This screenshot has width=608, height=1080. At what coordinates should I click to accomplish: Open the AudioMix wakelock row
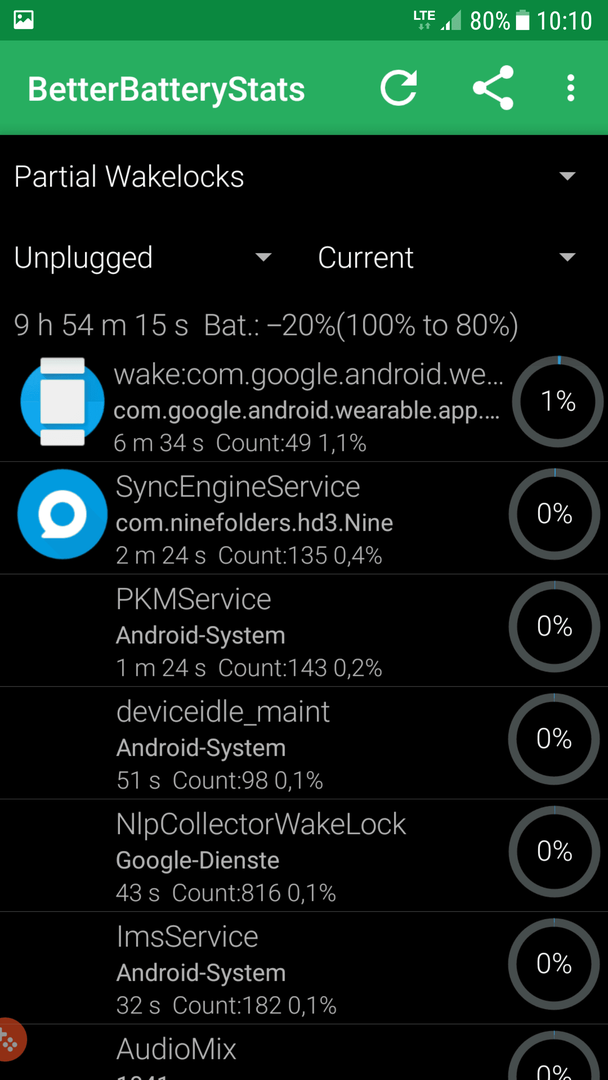coord(304,1052)
